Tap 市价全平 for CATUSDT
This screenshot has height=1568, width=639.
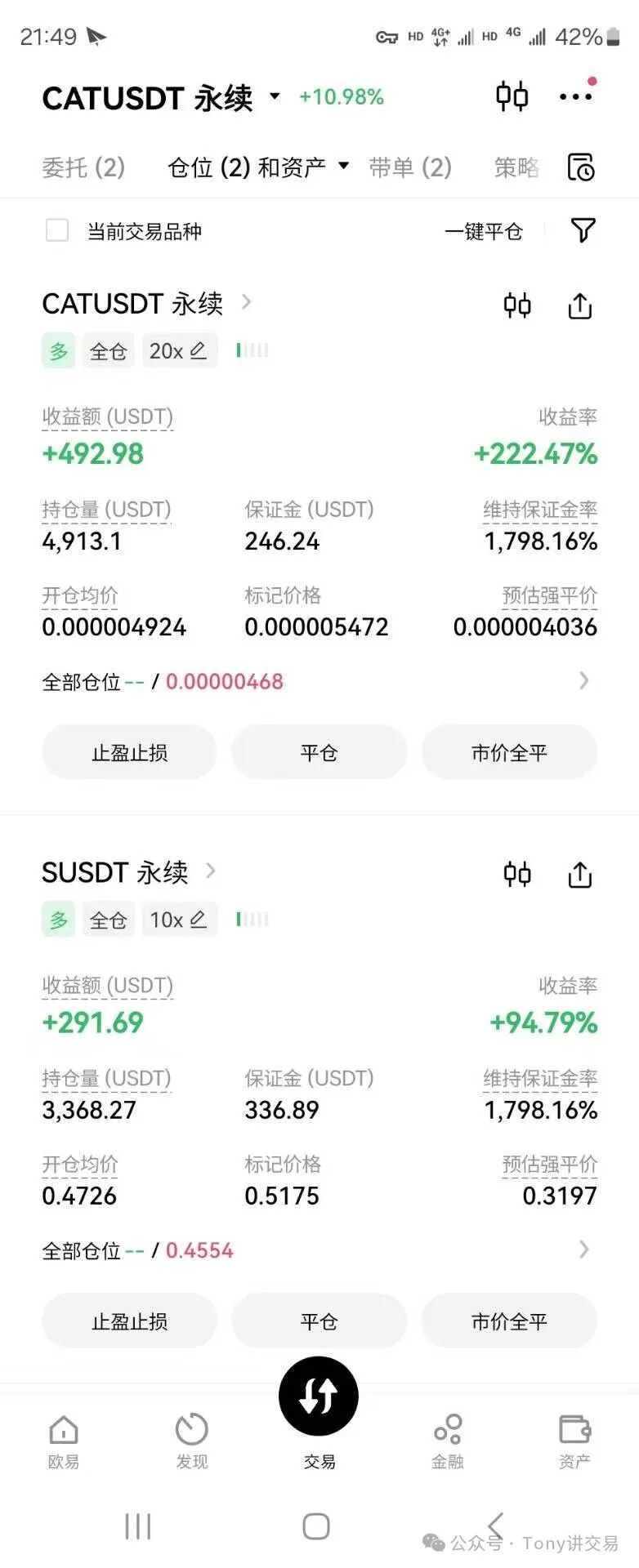[509, 752]
